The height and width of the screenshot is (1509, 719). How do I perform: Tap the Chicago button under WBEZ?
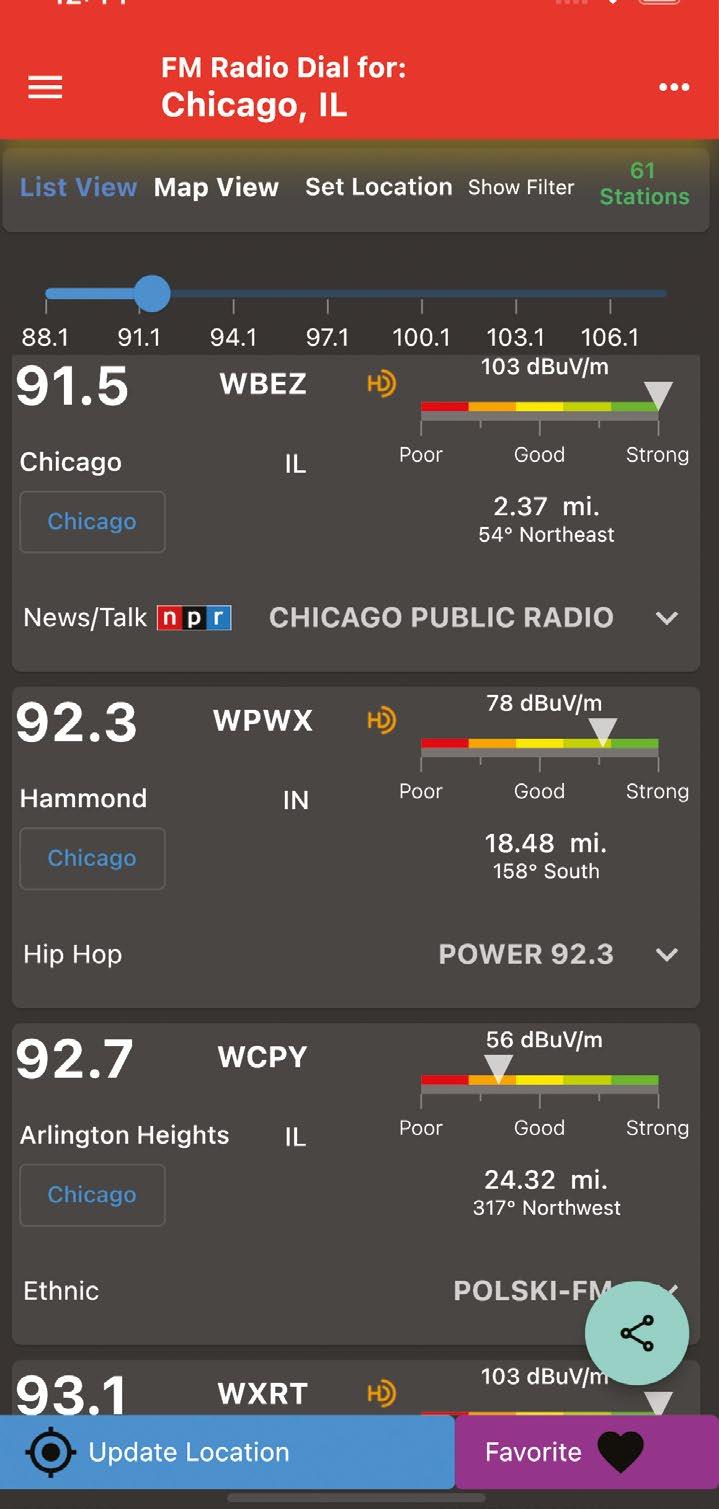pos(92,521)
